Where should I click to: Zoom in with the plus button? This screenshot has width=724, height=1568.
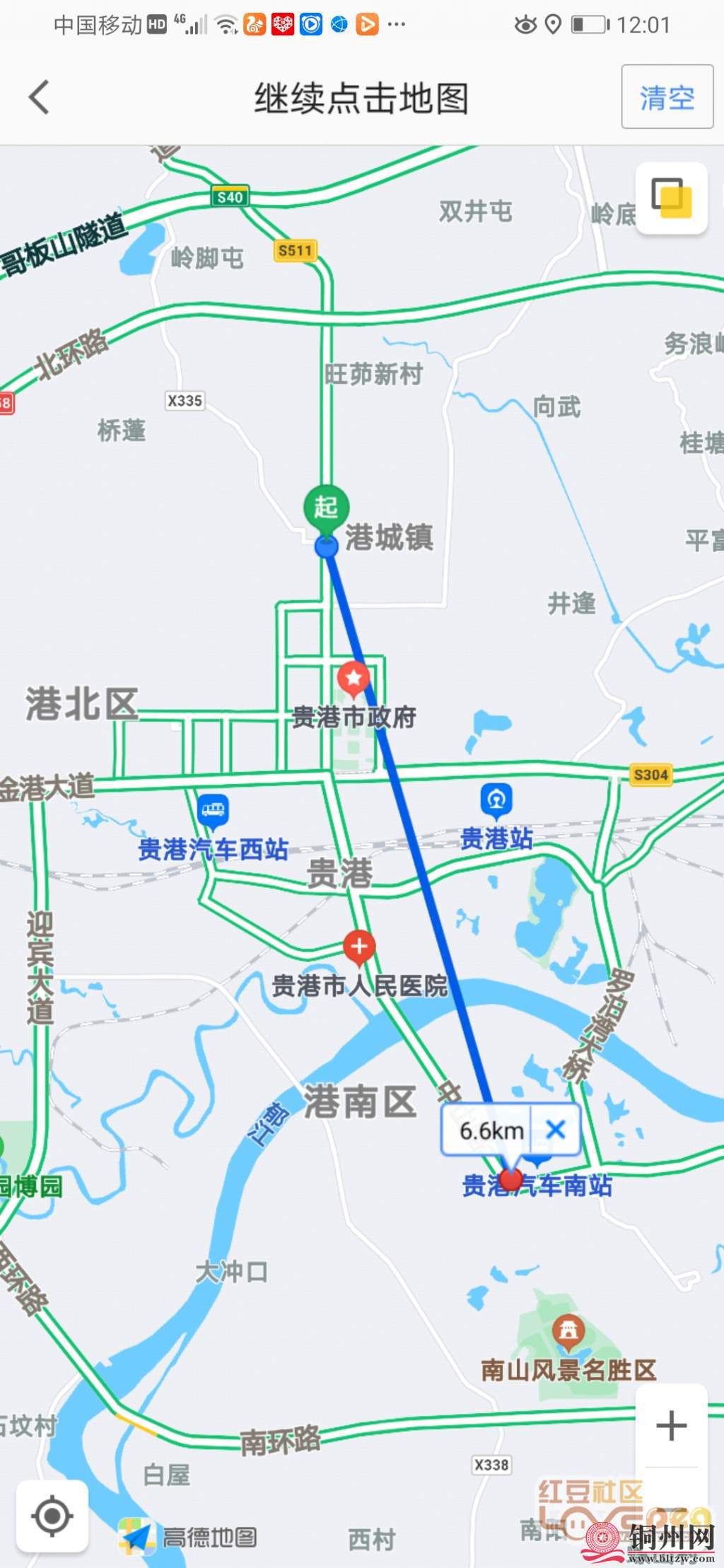tap(671, 1424)
